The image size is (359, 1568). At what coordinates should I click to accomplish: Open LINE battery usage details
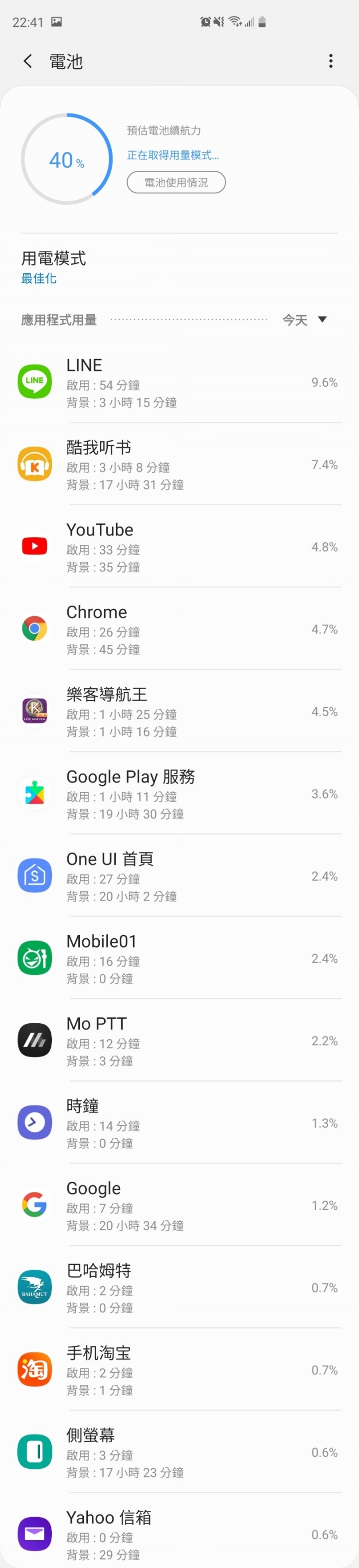point(179,383)
